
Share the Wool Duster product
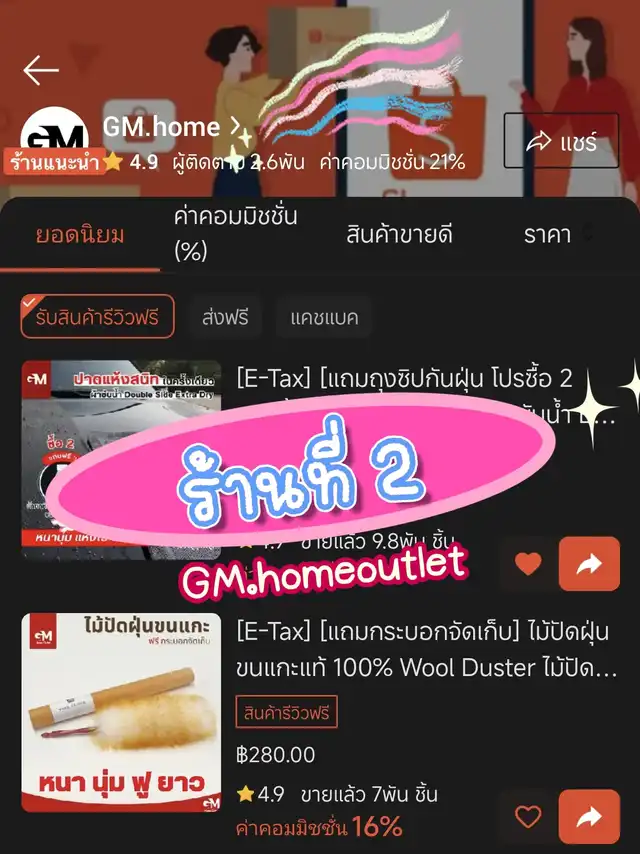(589, 816)
